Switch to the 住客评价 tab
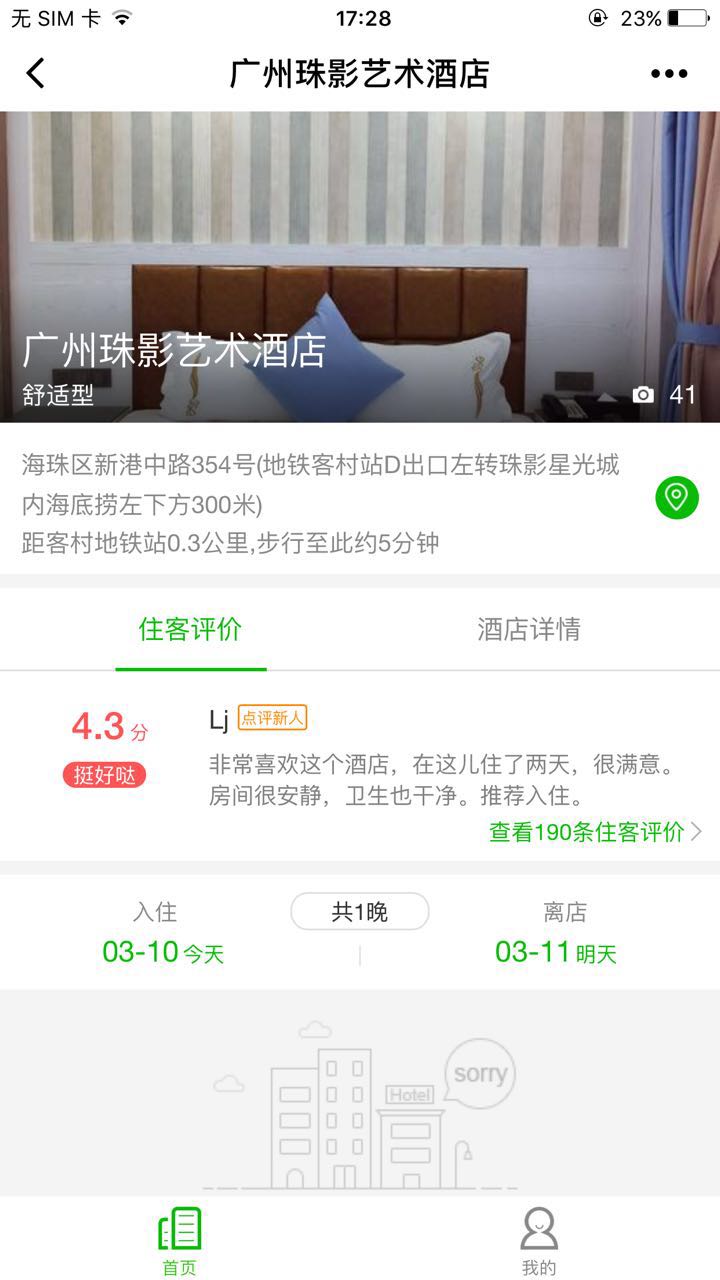The height and width of the screenshot is (1280, 720). 190,630
